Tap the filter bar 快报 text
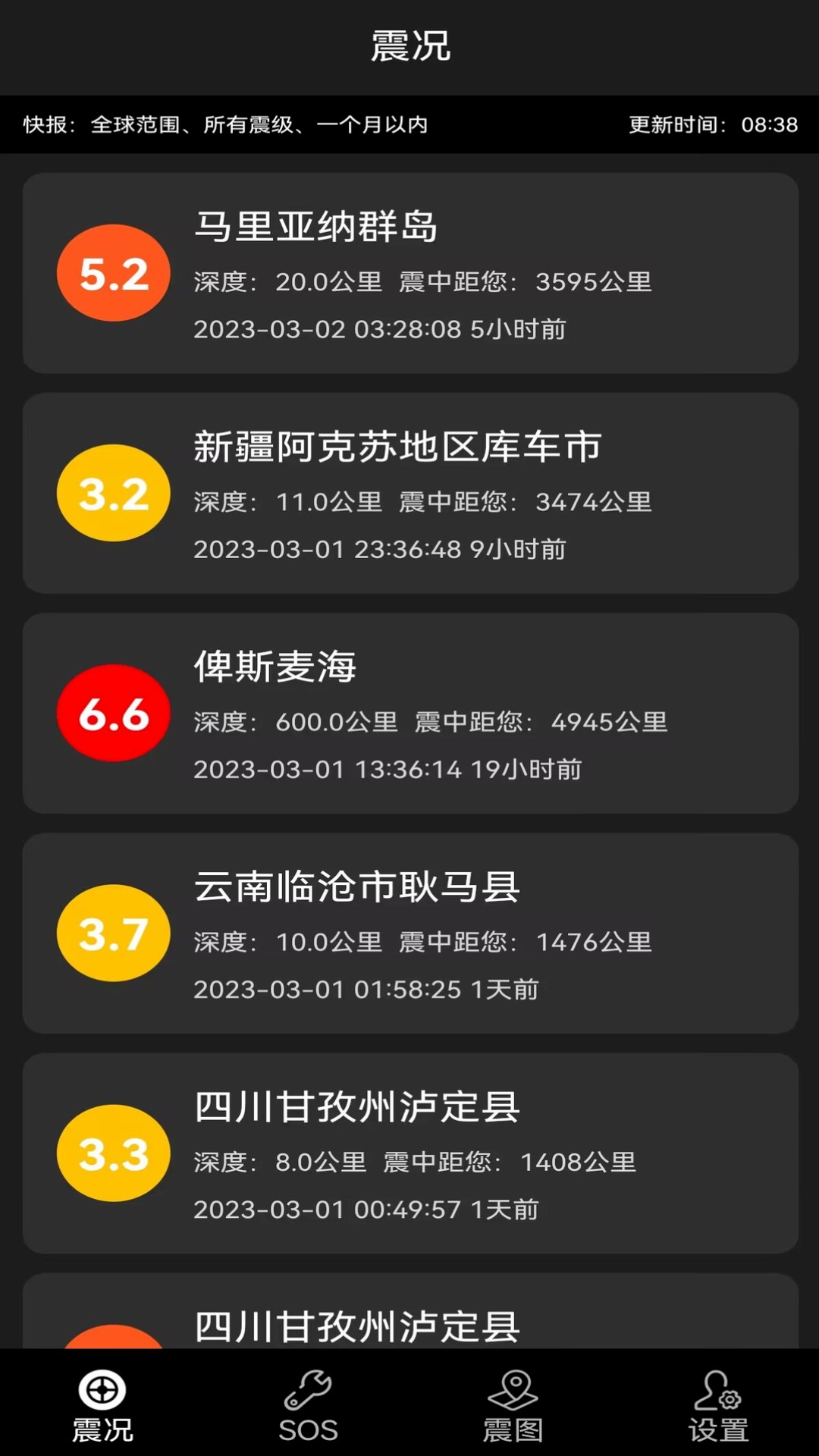 coord(52,125)
